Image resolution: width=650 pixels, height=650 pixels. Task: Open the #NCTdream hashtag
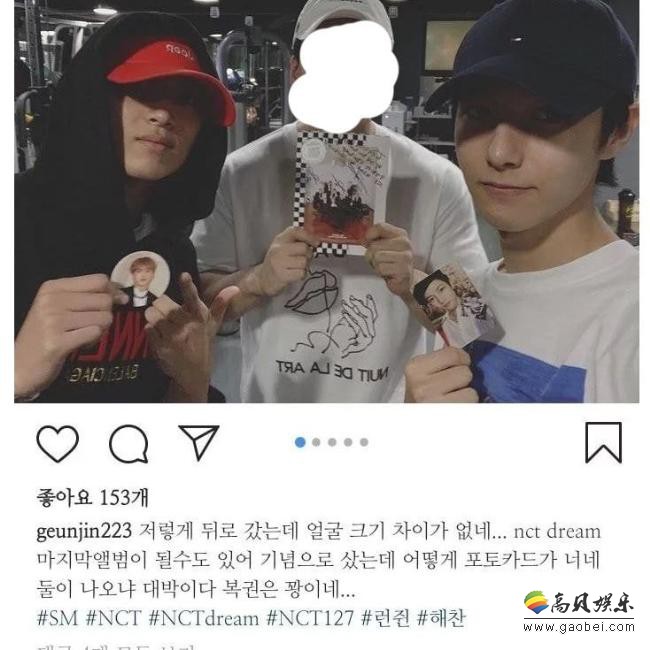pos(203,617)
